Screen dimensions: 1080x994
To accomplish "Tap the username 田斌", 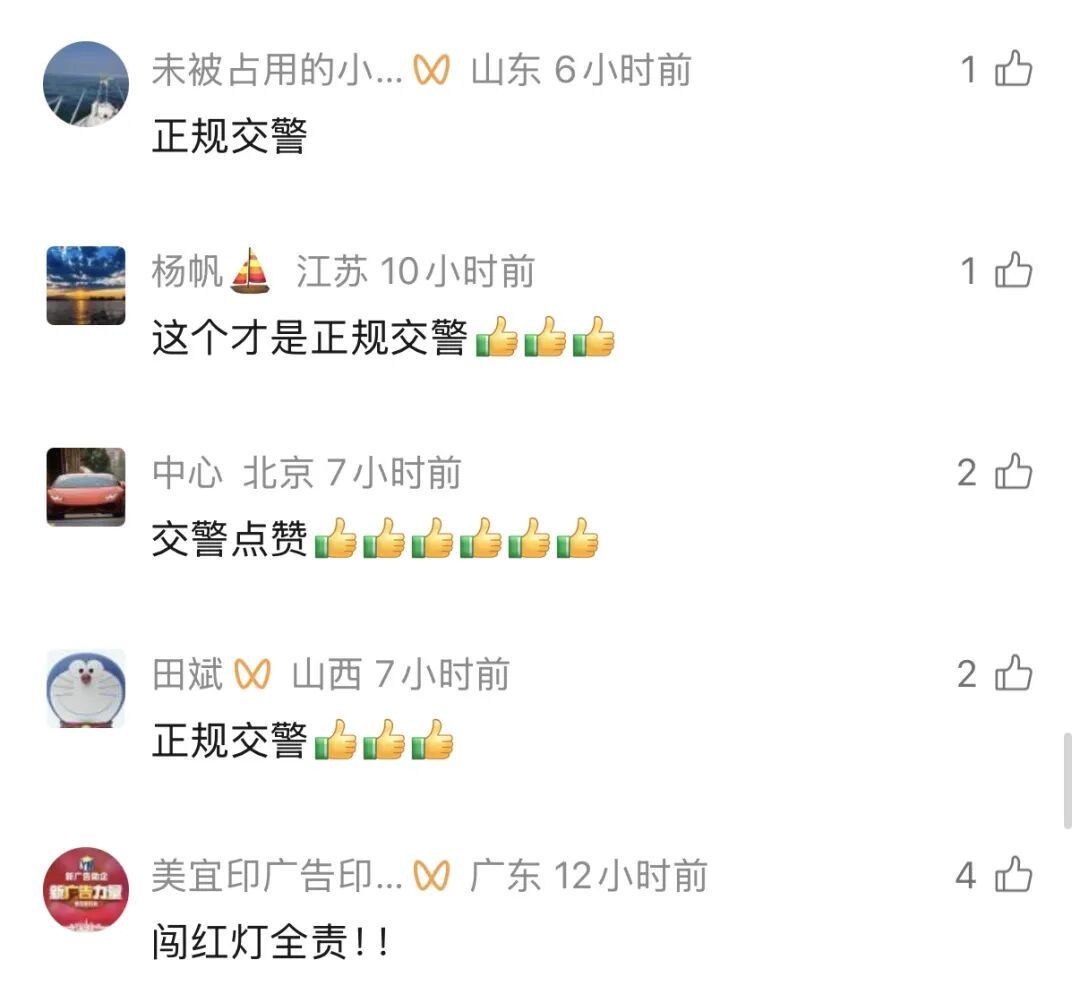I will pyautogui.click(x=187, y=674).
